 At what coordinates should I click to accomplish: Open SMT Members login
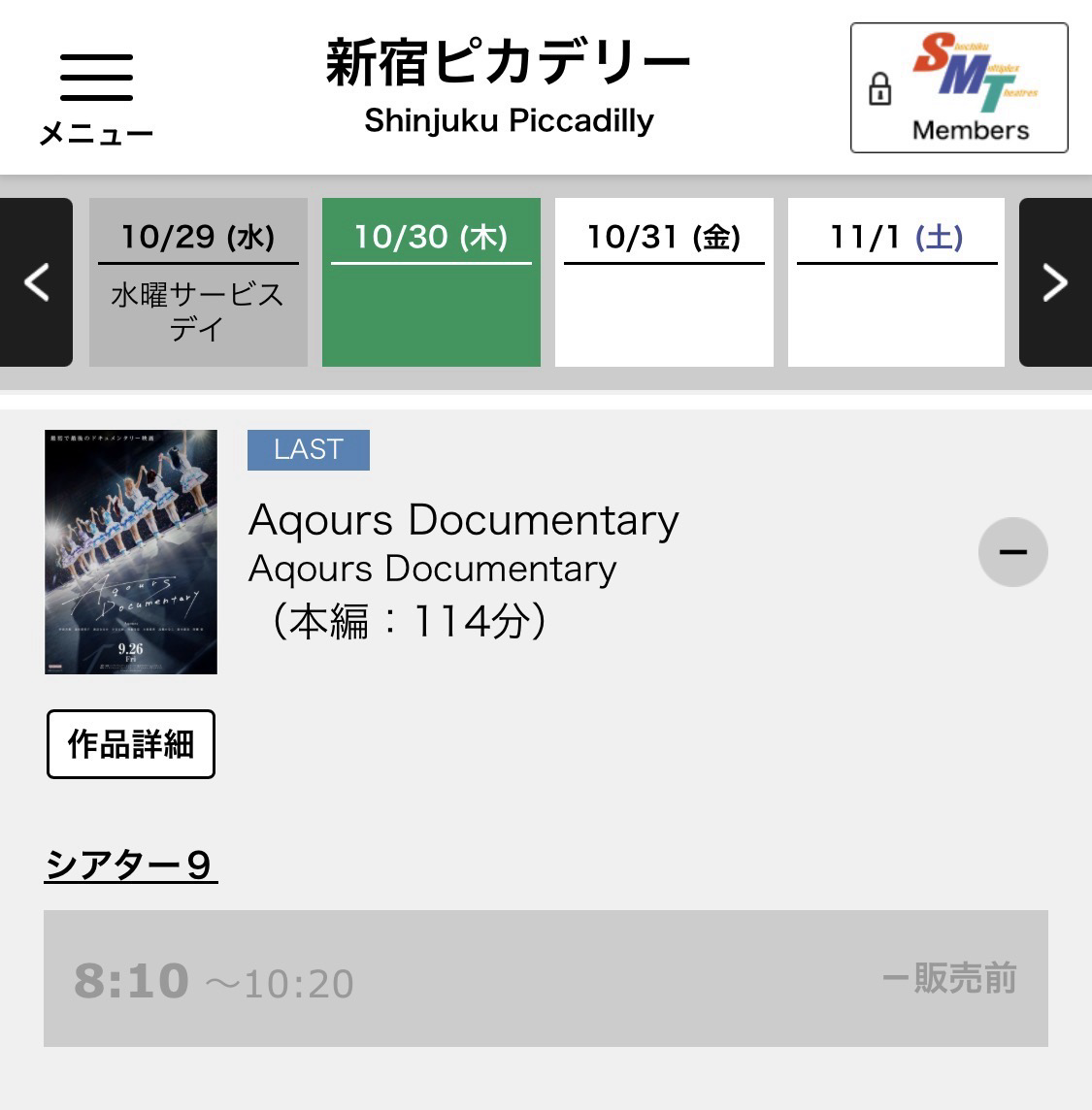pos(959,88)
